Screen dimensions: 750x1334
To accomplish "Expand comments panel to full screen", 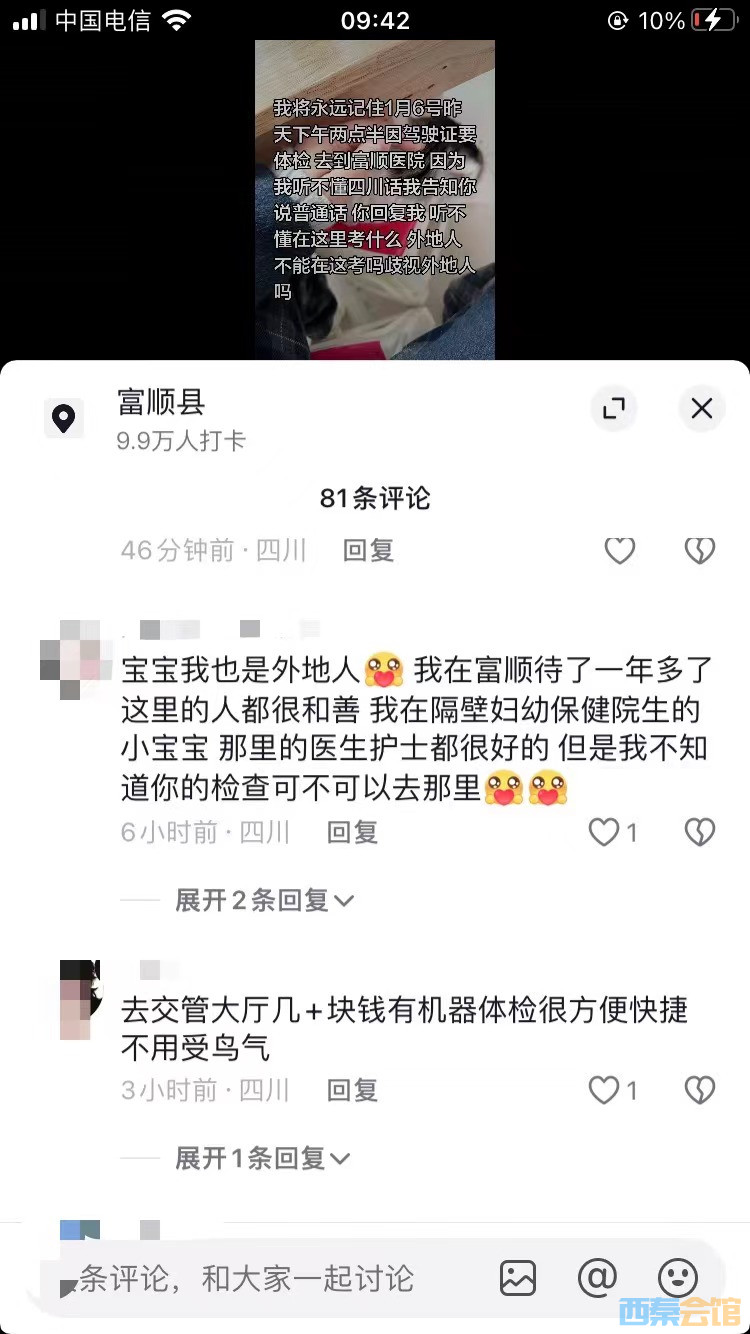I will coord(613,408).
